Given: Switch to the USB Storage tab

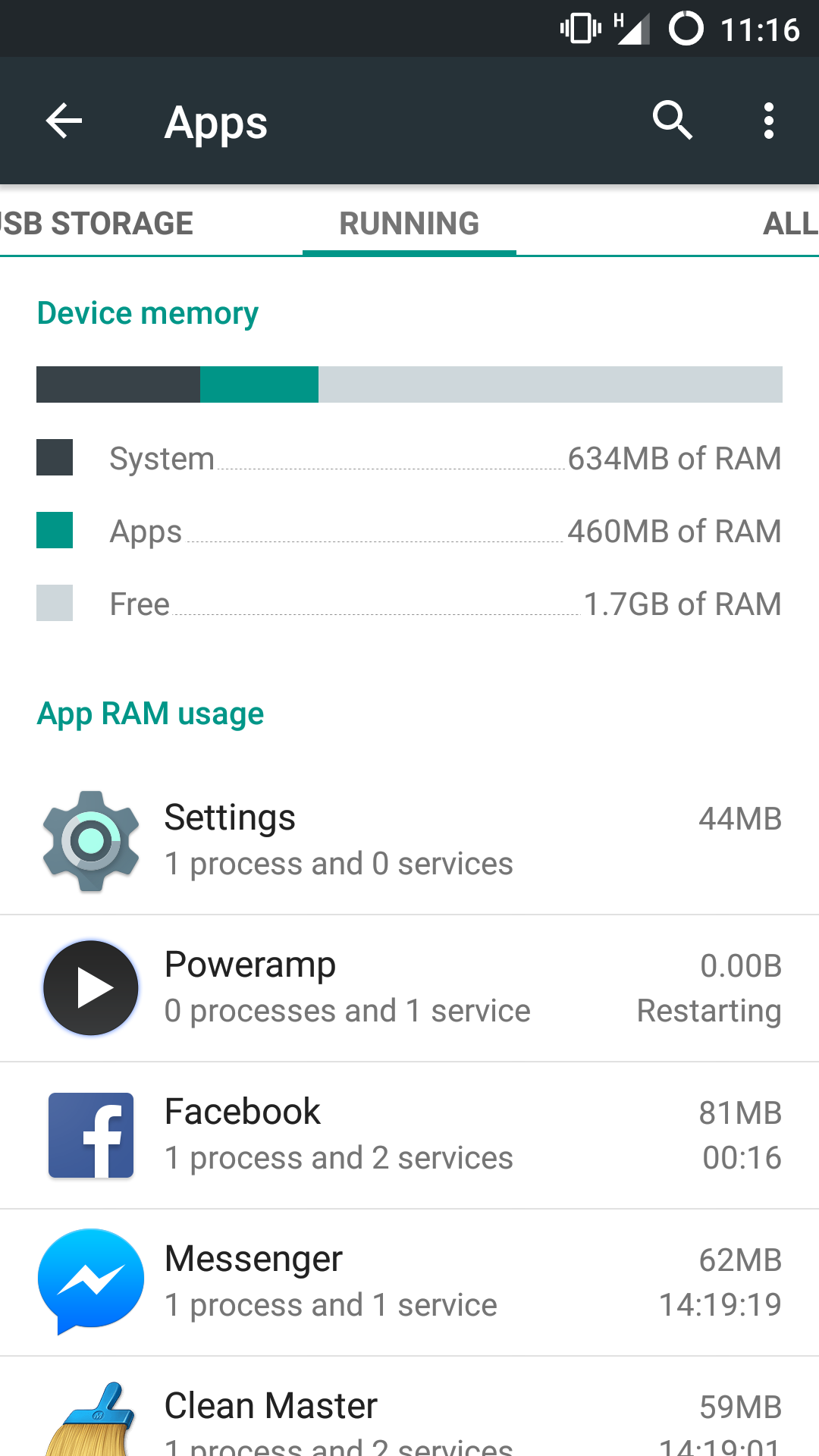Looking at the screenshot, I should tap(97, 224).
